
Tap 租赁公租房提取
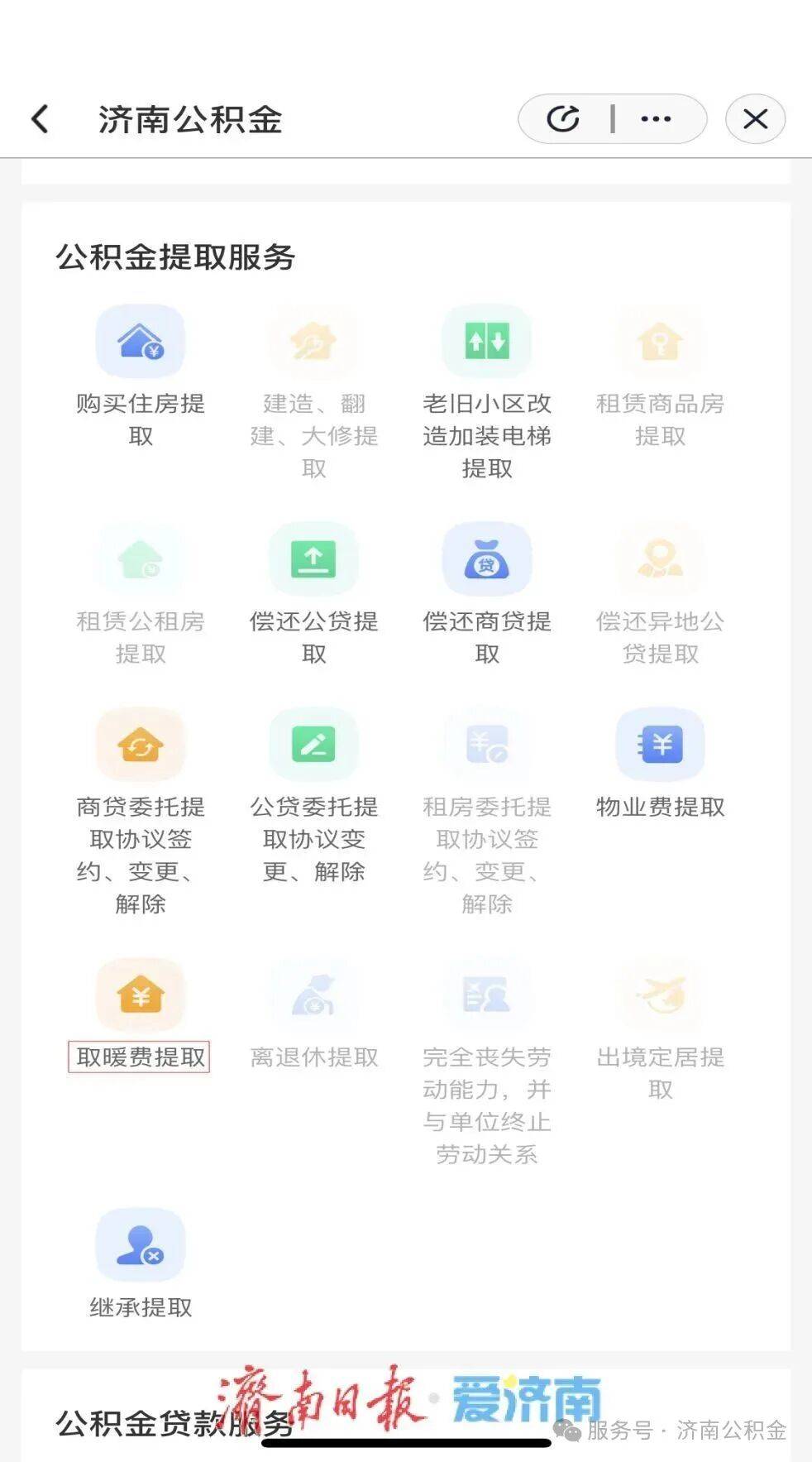141,595
